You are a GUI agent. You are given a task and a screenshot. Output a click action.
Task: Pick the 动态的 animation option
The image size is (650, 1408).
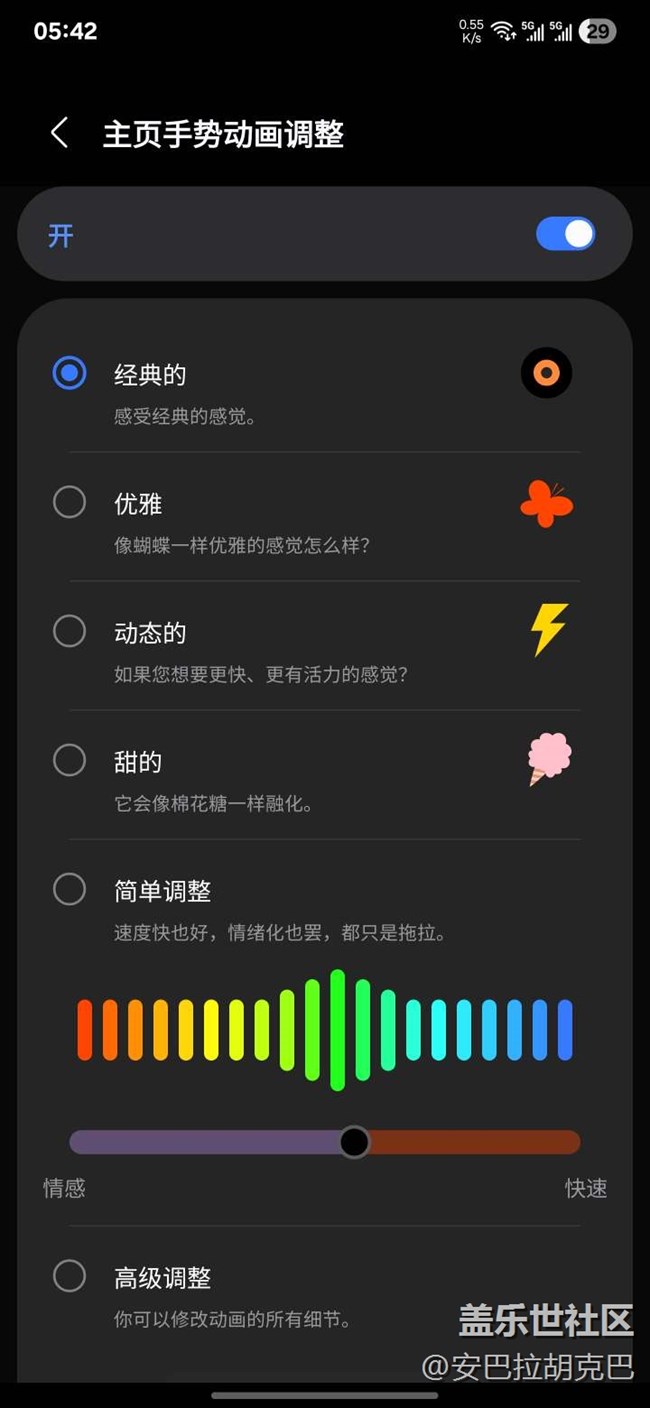tap(69, 631)
